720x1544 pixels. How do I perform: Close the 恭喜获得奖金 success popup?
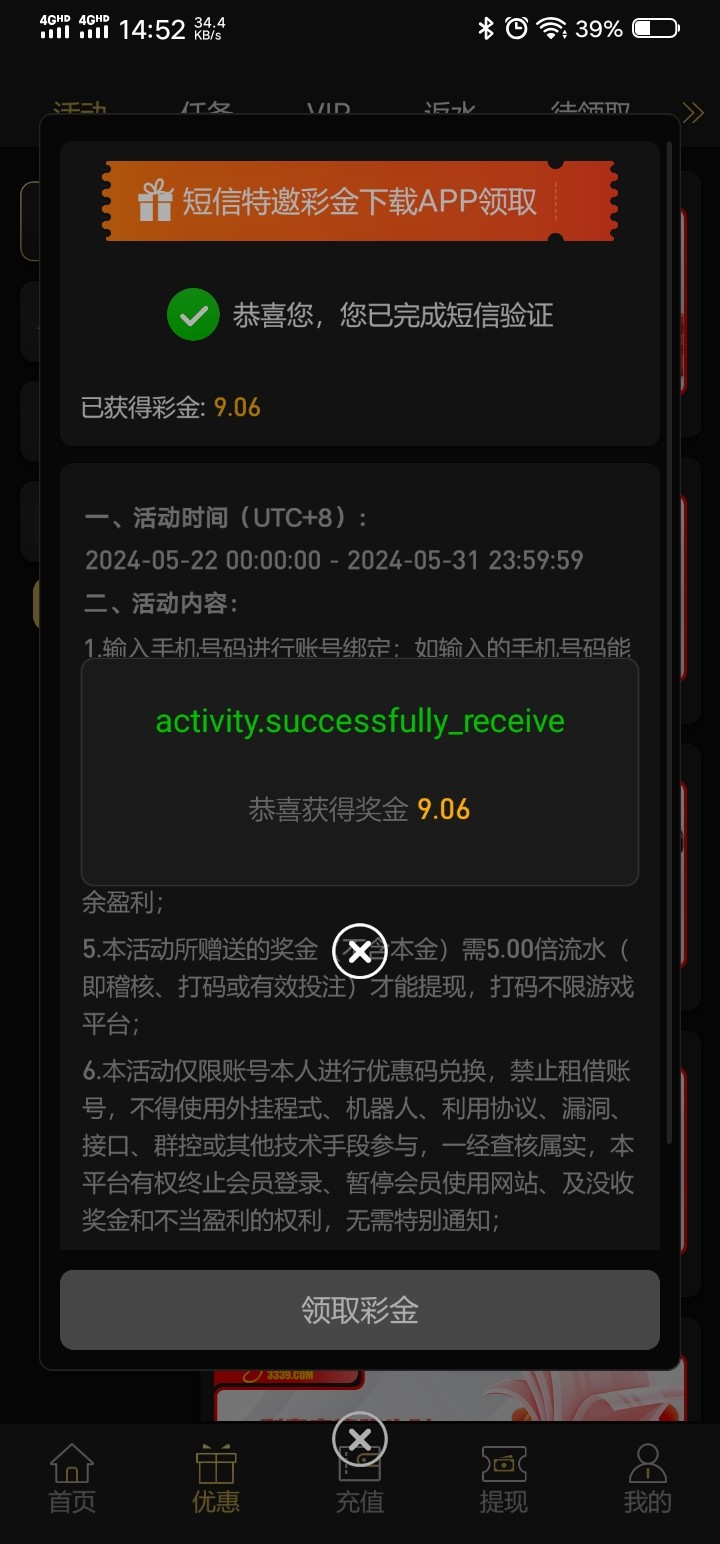(x=360, y=951)
